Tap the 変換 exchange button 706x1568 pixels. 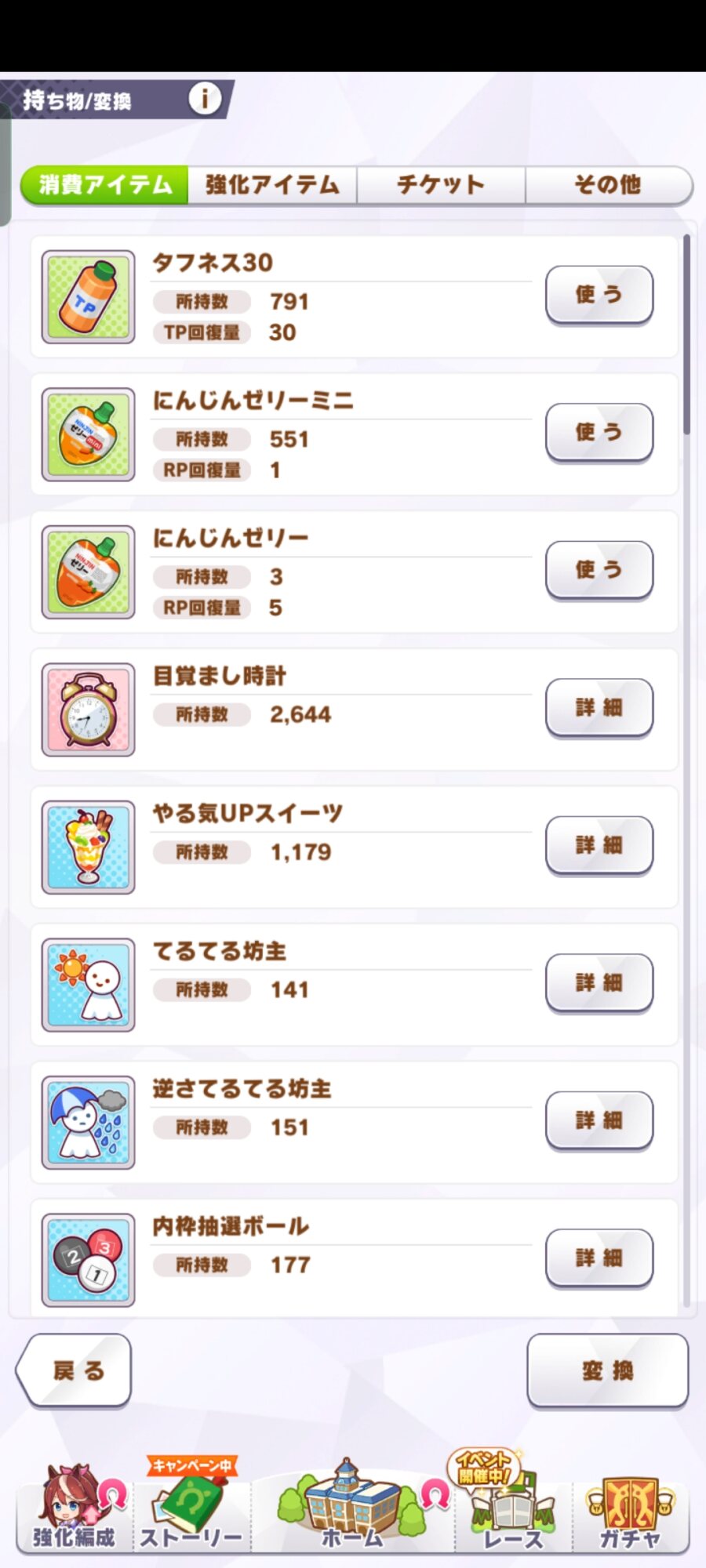pyautogui.click(x=607, y=1370)
